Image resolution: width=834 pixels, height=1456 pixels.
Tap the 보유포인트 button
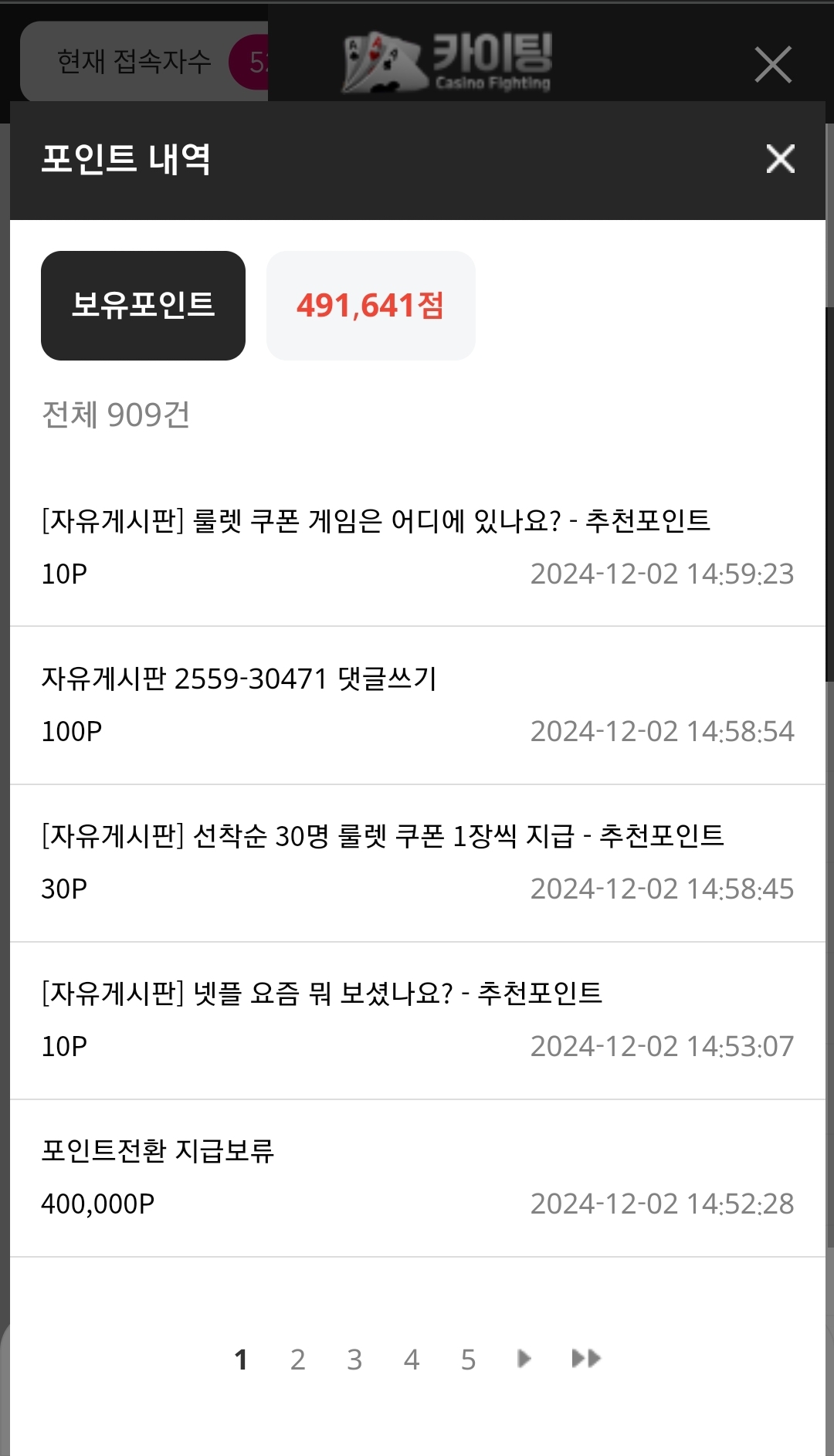click(143, 306)
